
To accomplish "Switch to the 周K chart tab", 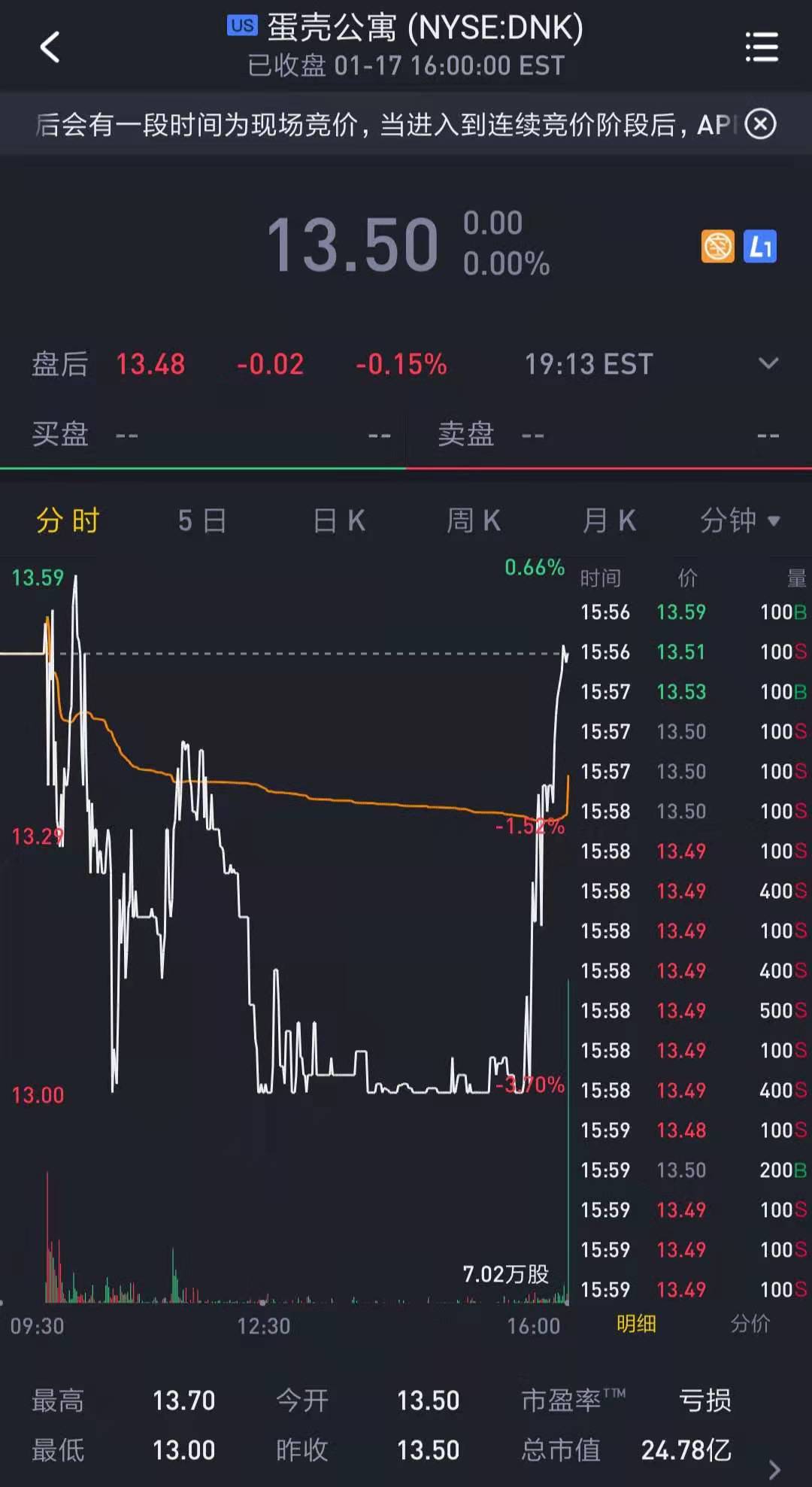I will point(473,520).
